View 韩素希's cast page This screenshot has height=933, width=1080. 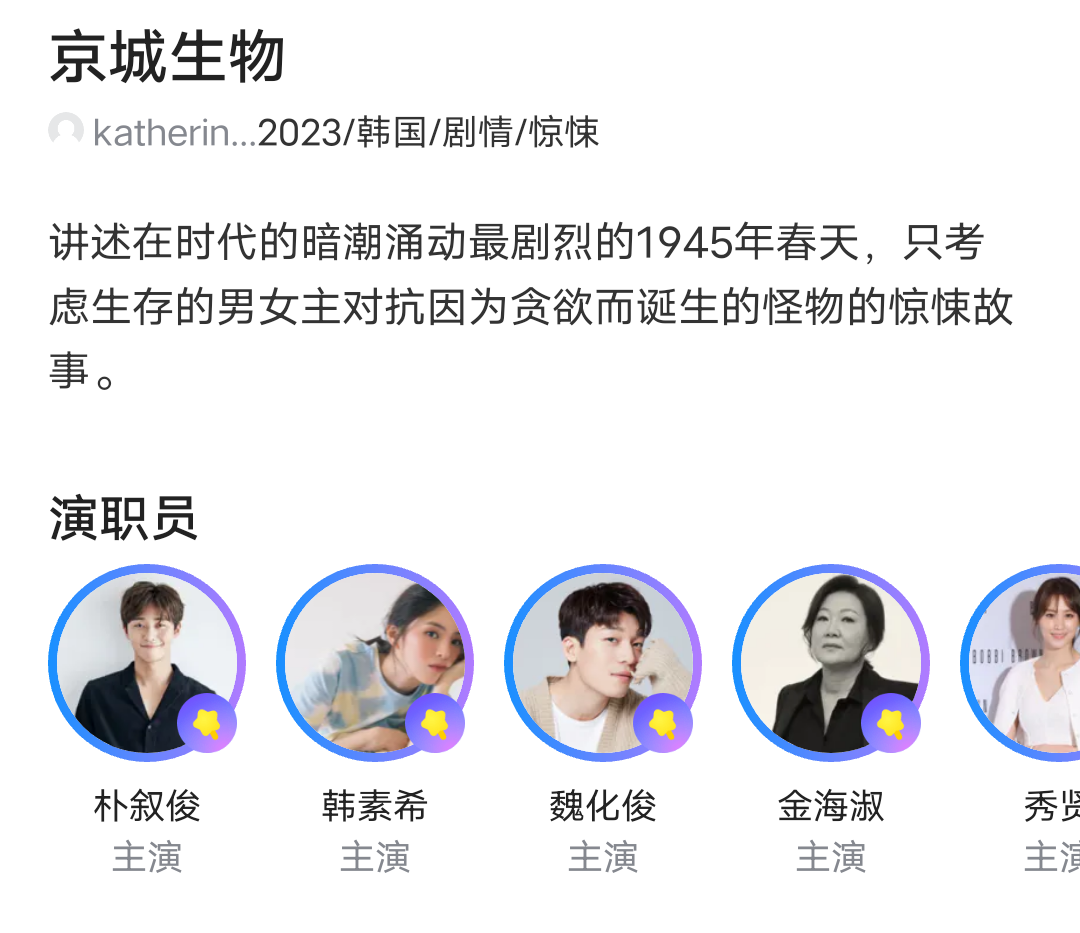tap(375, 663)
